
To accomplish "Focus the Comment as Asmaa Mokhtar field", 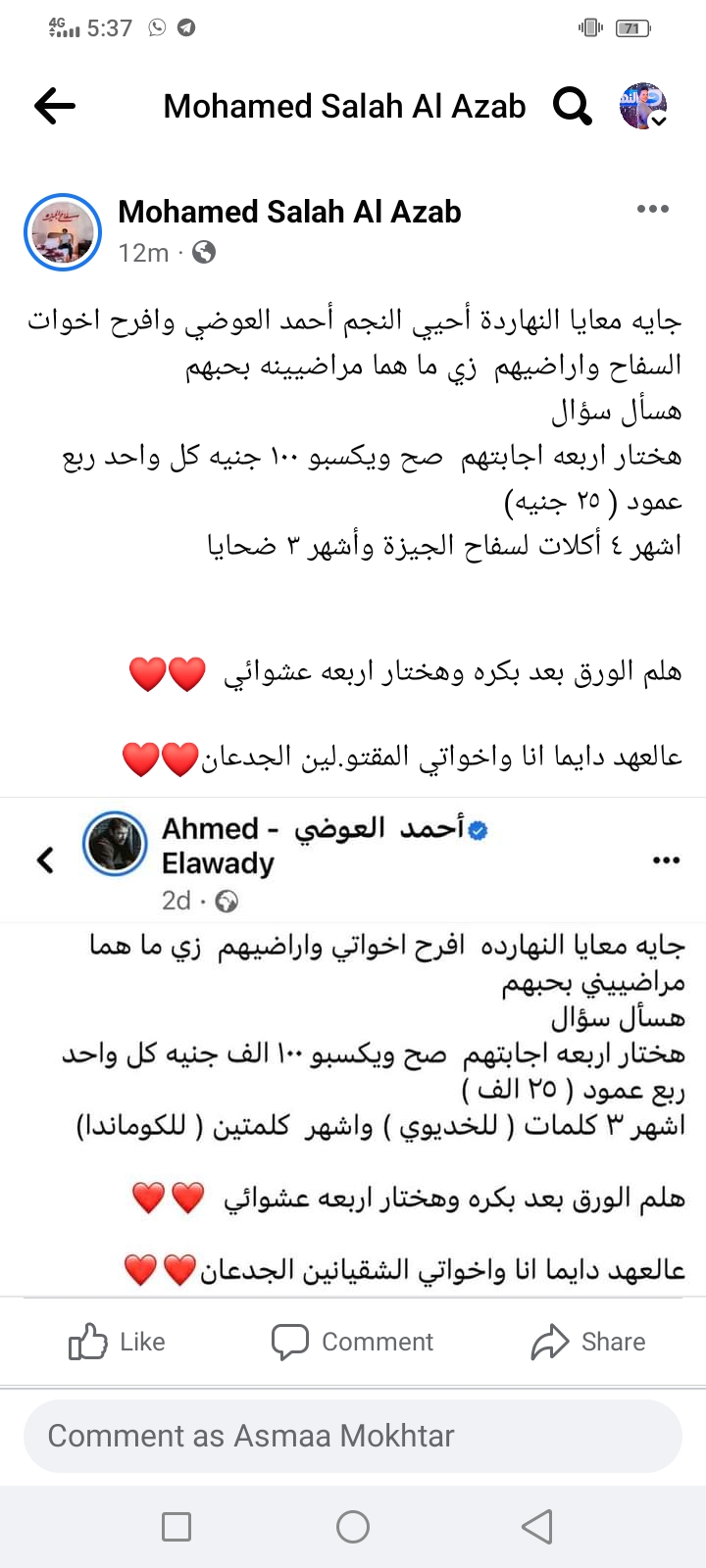I will [353, 1436].
